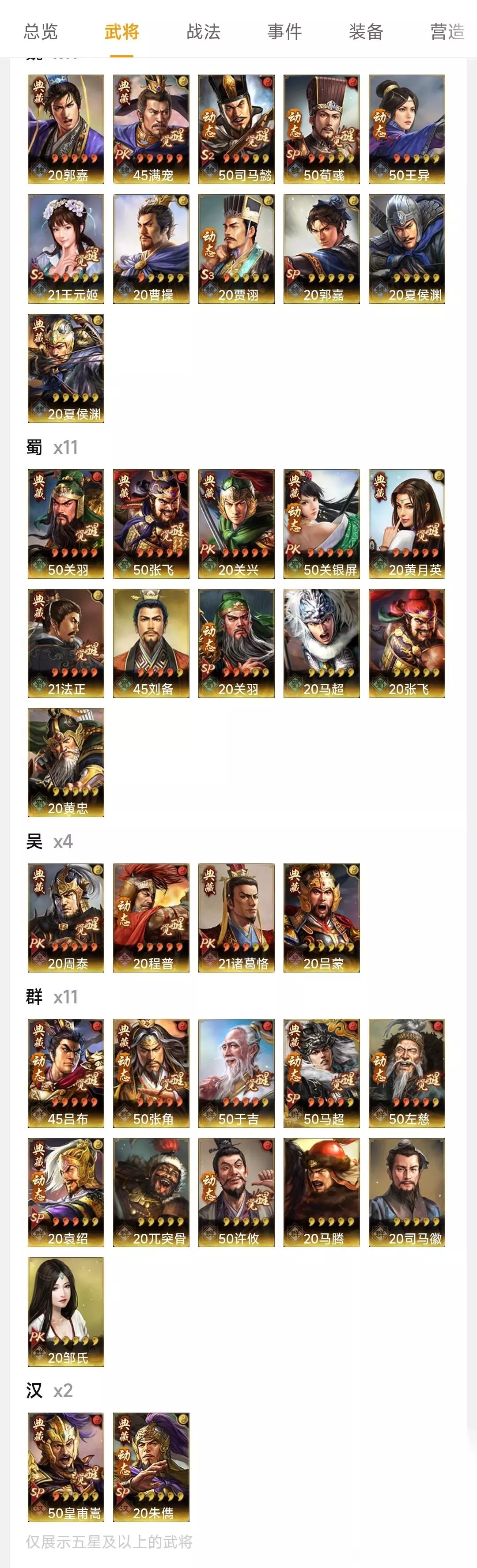
Task: Select the 张角 general card
Action: point(151,1073)
